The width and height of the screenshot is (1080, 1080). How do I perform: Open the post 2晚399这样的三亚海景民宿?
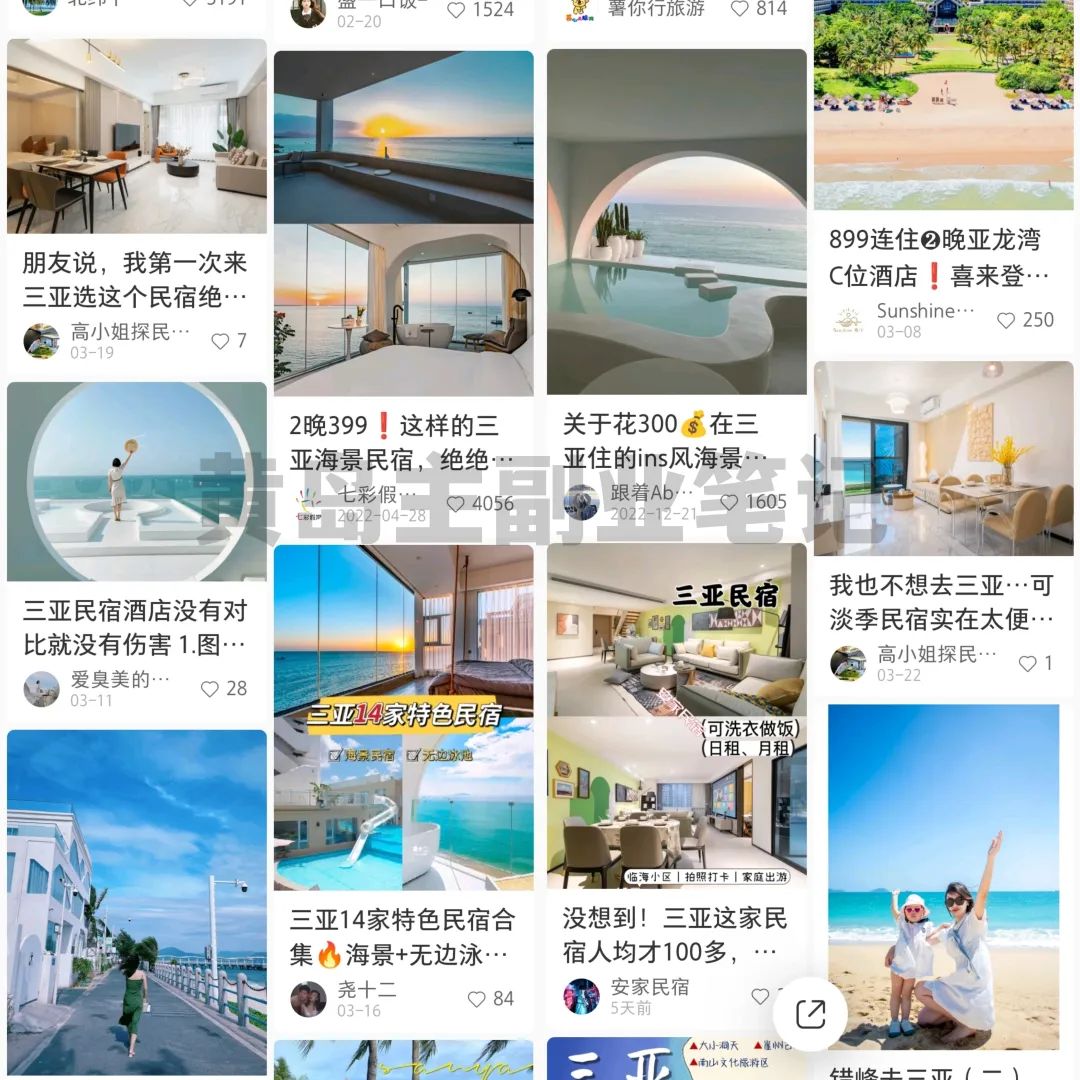[x=403, y=223]
